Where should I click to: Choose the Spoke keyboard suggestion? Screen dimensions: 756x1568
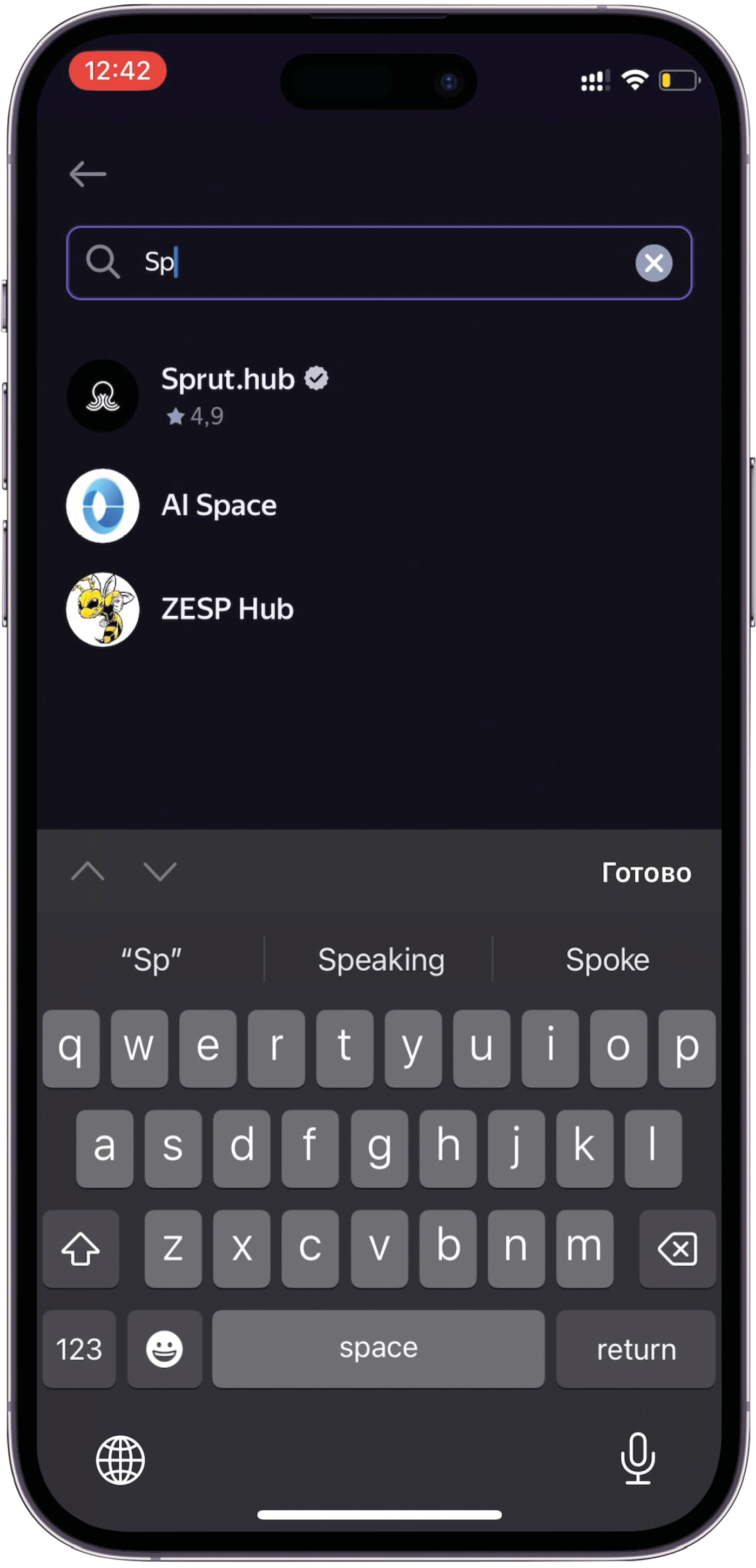pos(607,960)
